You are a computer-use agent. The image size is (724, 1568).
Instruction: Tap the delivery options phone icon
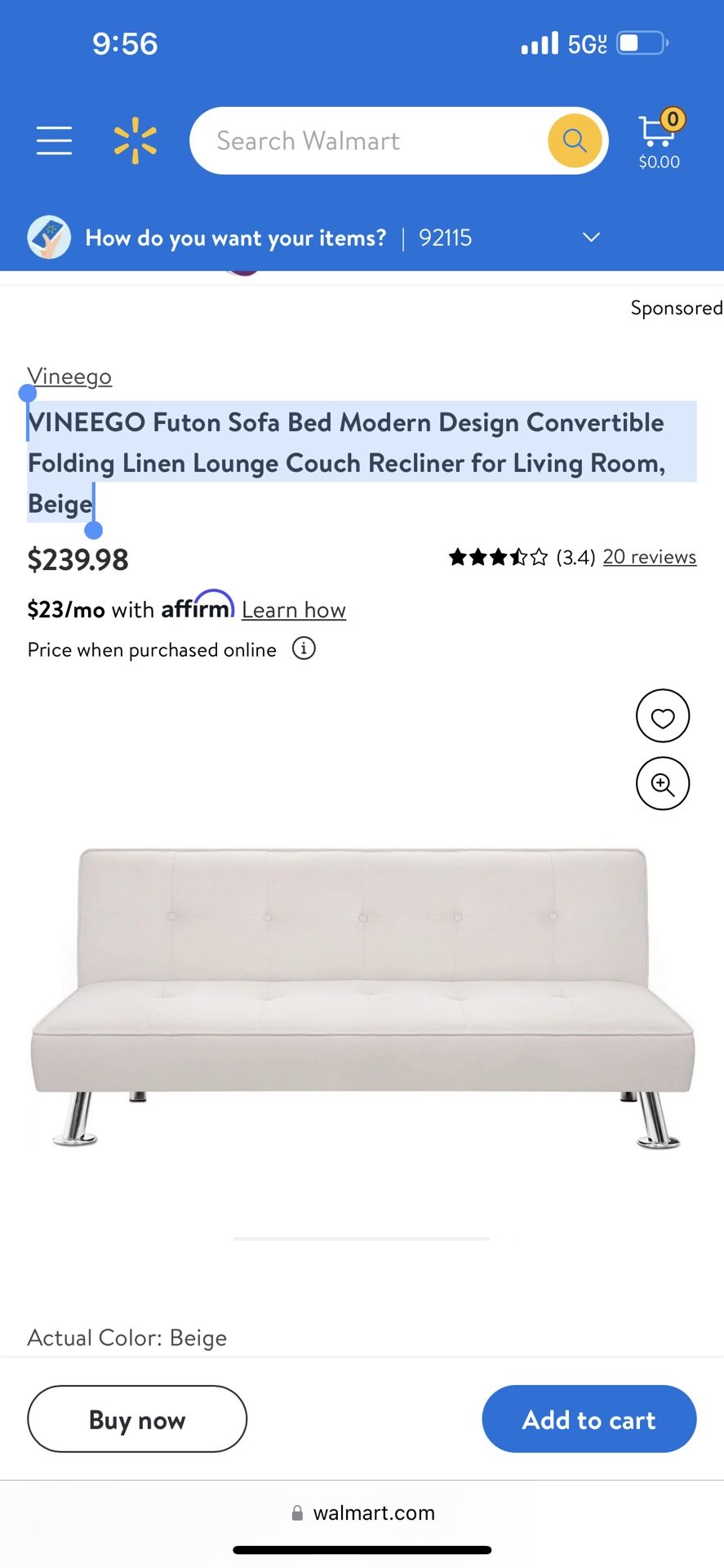pyautogui.click(x=49, y=238)
